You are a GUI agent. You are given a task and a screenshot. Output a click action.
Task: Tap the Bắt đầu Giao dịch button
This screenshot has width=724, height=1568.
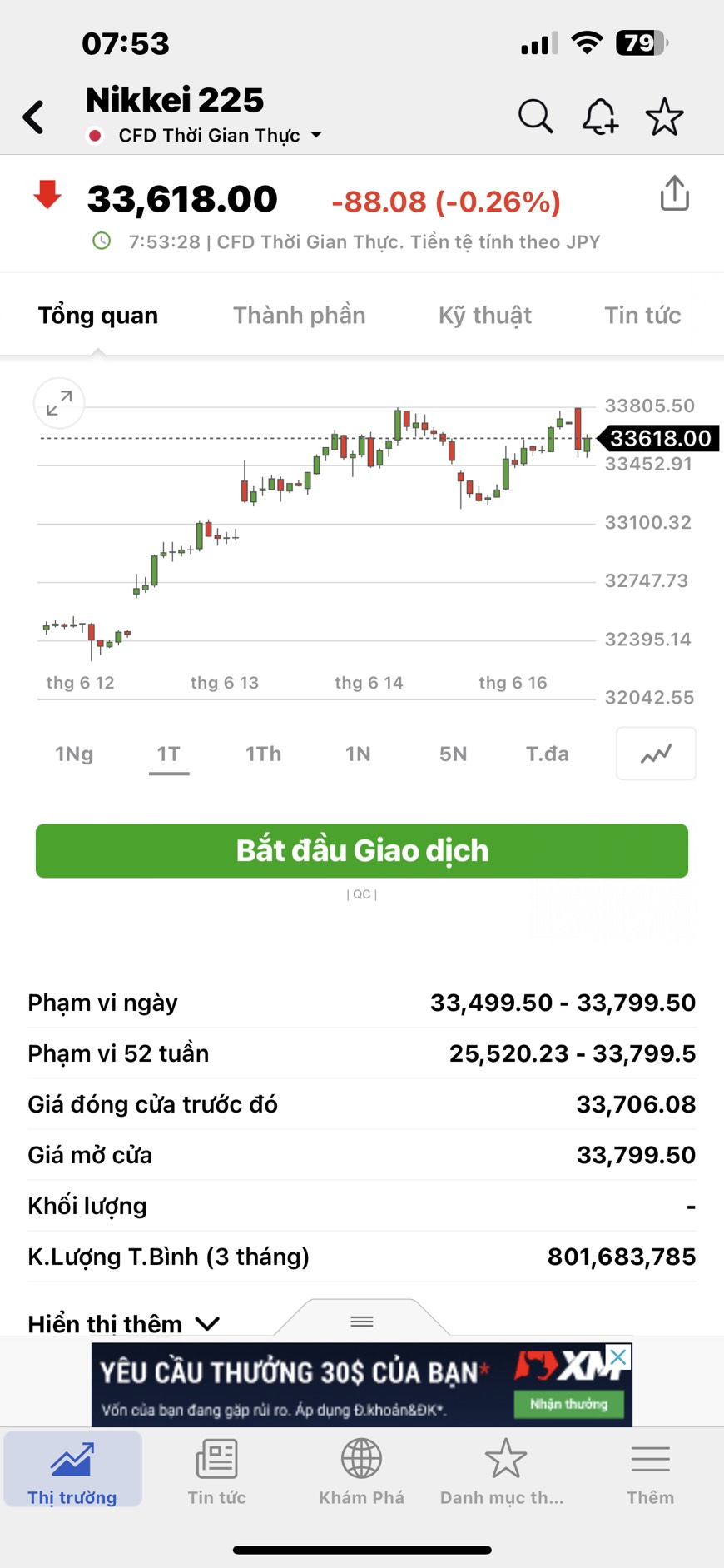362,850
